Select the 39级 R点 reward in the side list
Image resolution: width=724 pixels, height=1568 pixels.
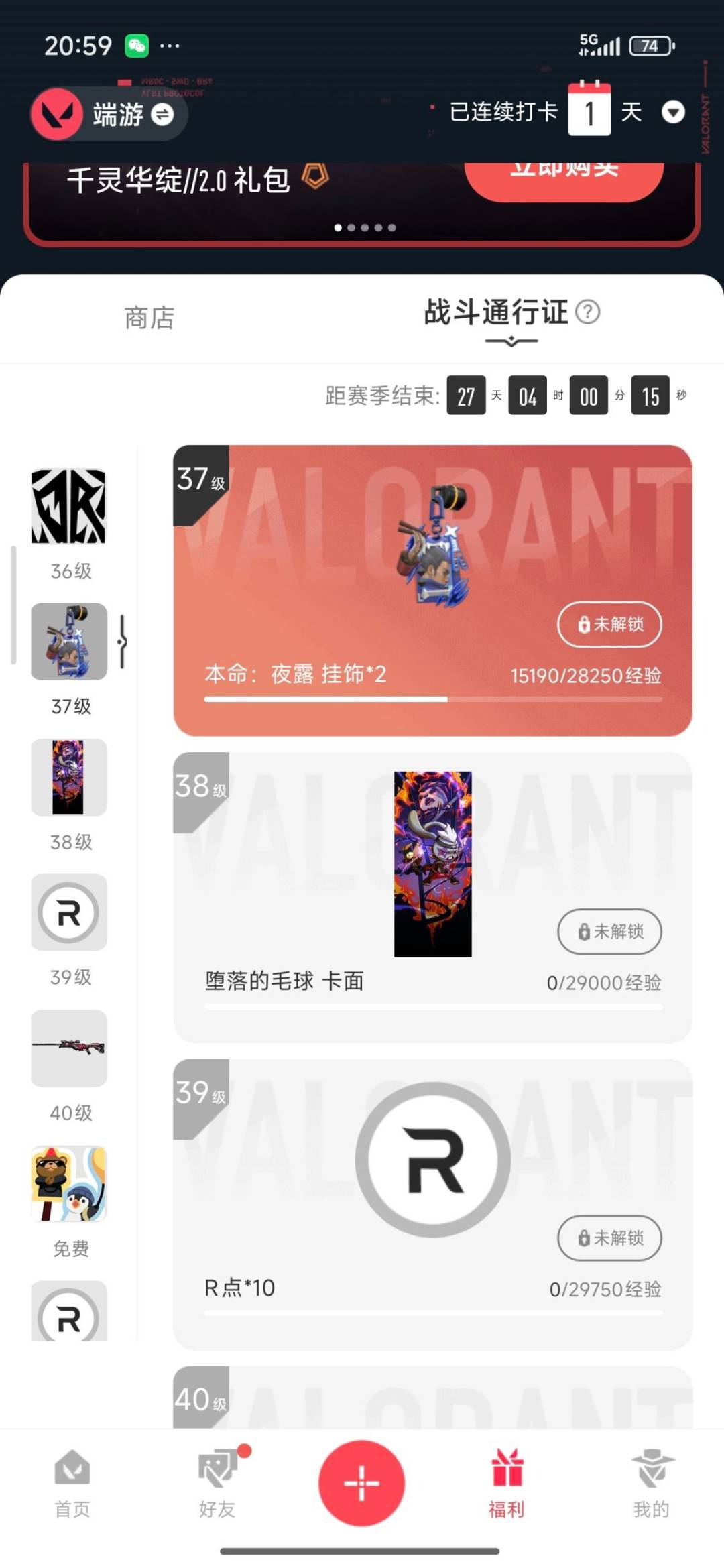pyautogui.click(x=69, y=912)
